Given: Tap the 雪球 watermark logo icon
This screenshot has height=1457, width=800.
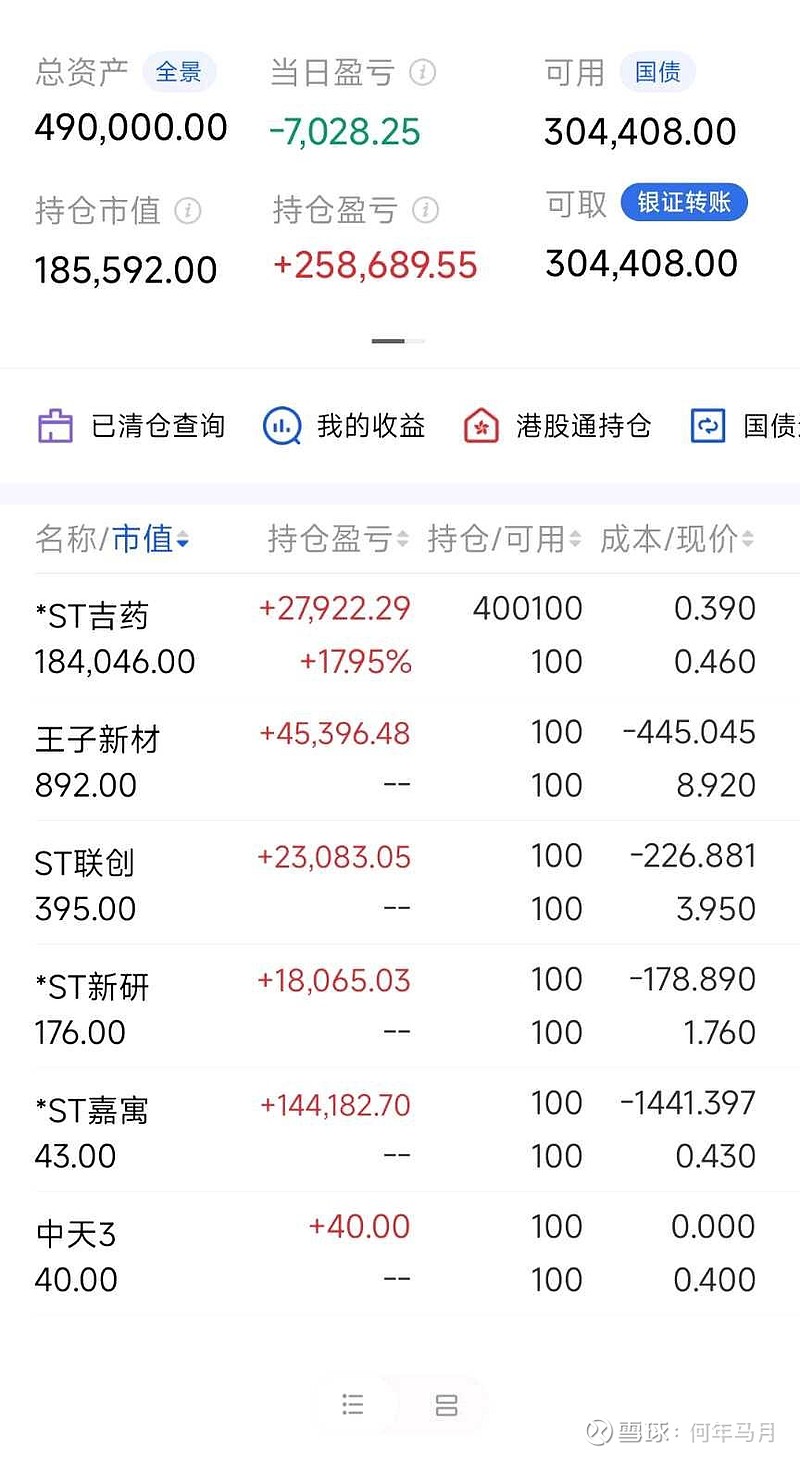Looking at the screenshot, I should pyautogui.click(x=597, y=1432).
